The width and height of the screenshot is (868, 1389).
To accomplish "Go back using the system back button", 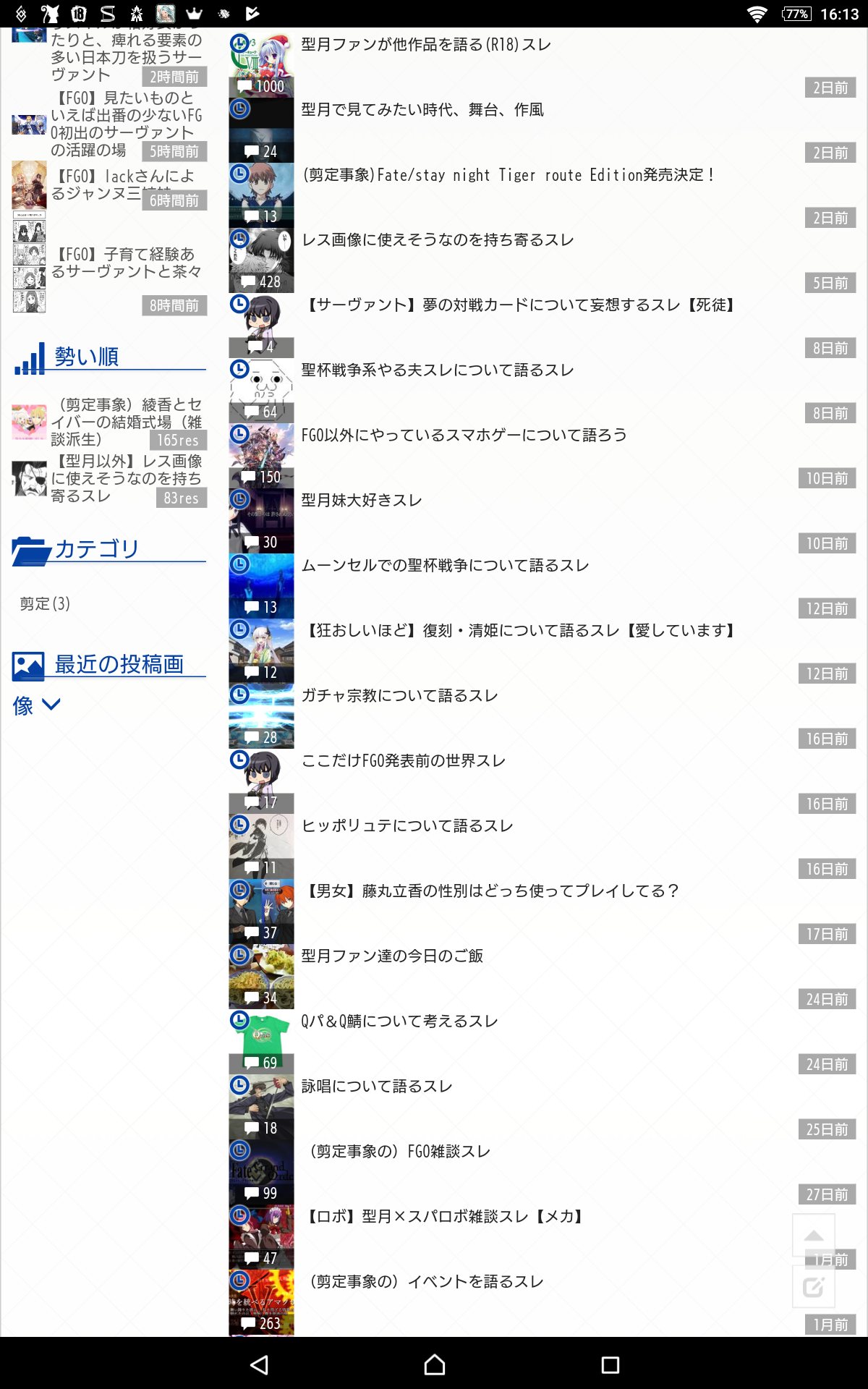I will pos(259,1364).
